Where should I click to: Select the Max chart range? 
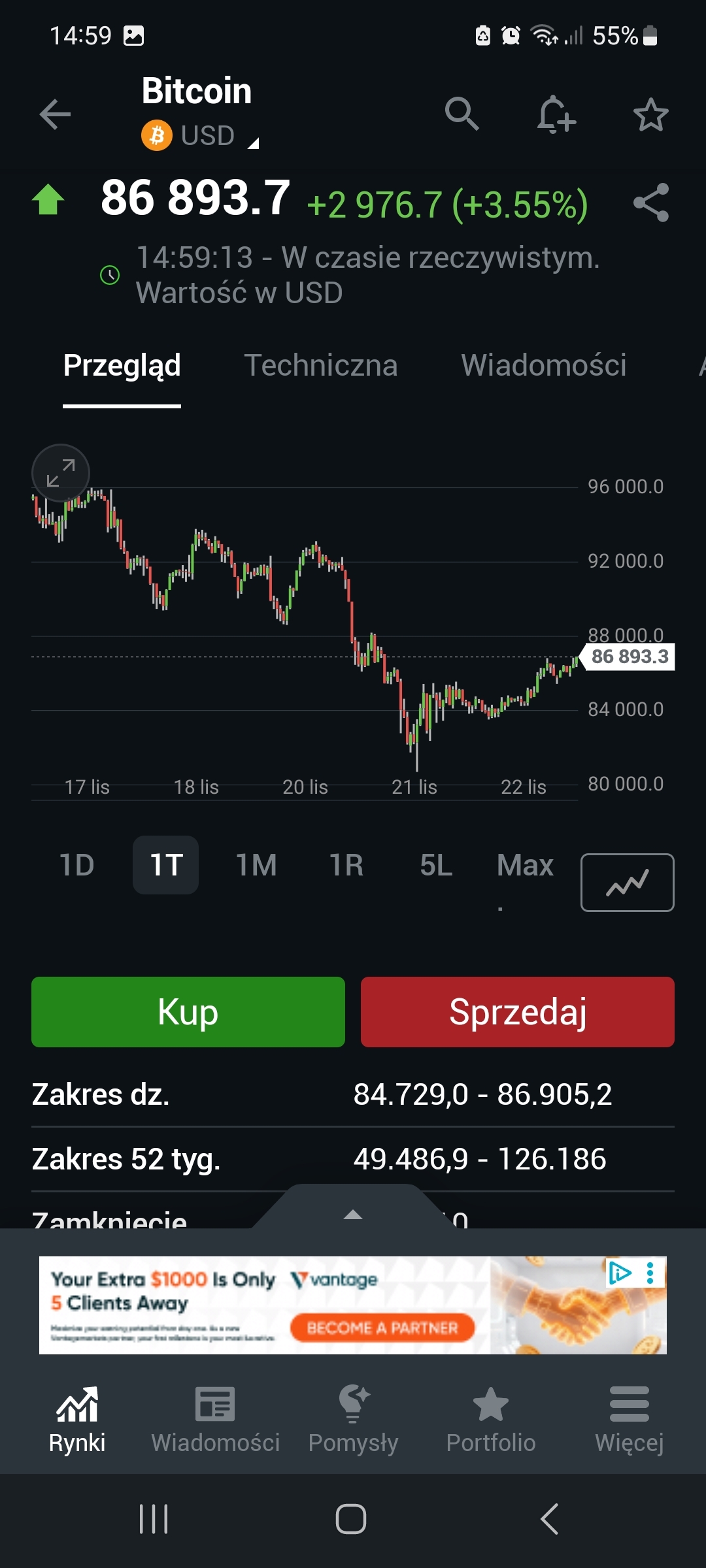[525, 865]
